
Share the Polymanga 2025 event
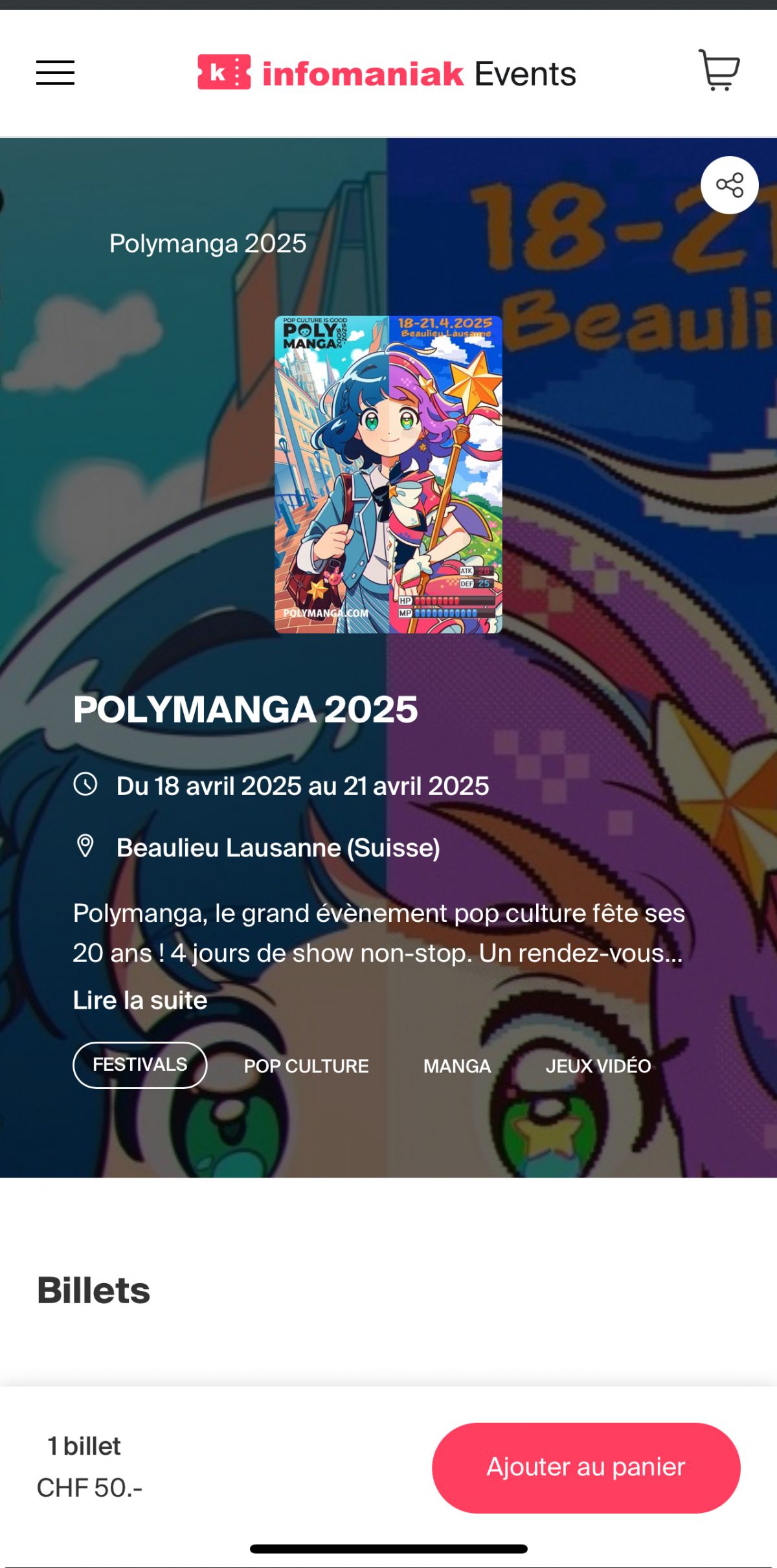729,185
